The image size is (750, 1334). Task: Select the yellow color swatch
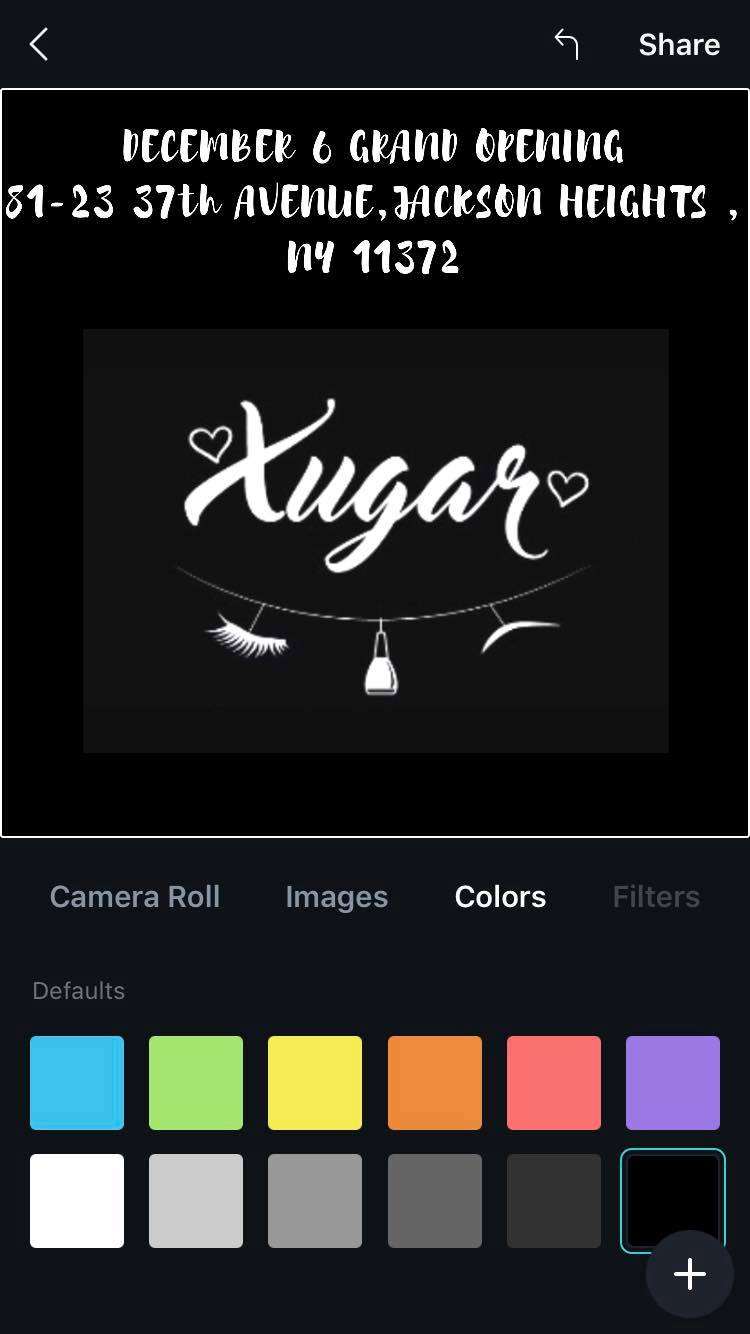pos(315,1083)
